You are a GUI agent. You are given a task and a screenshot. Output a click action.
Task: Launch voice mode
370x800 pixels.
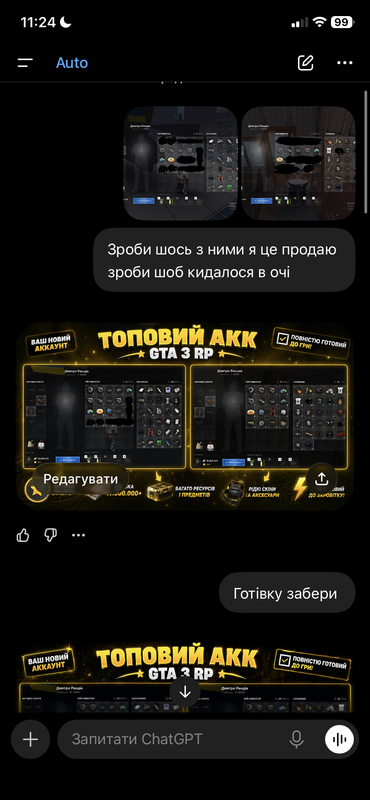point(339,739)
